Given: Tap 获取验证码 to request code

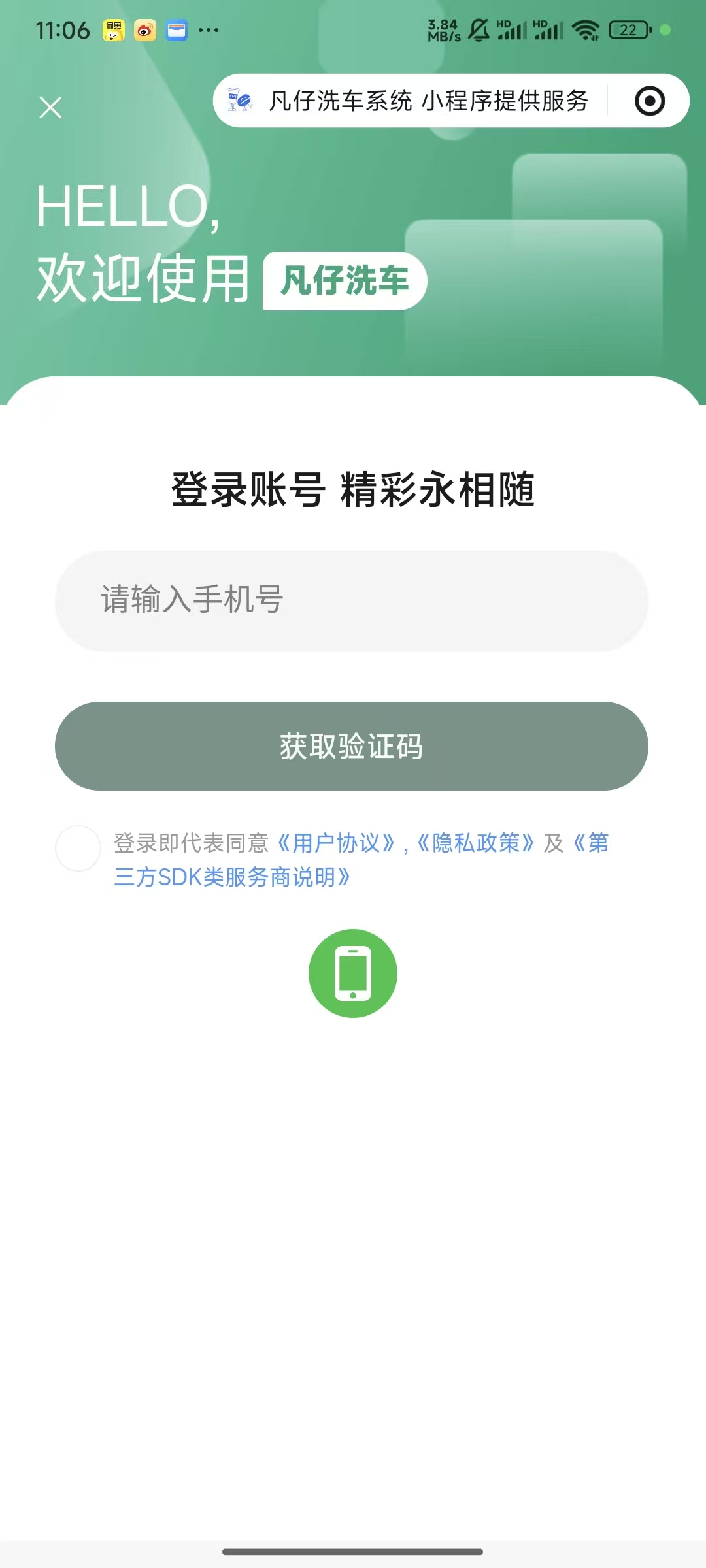Looking at the screenshot, I should [352, 746].
